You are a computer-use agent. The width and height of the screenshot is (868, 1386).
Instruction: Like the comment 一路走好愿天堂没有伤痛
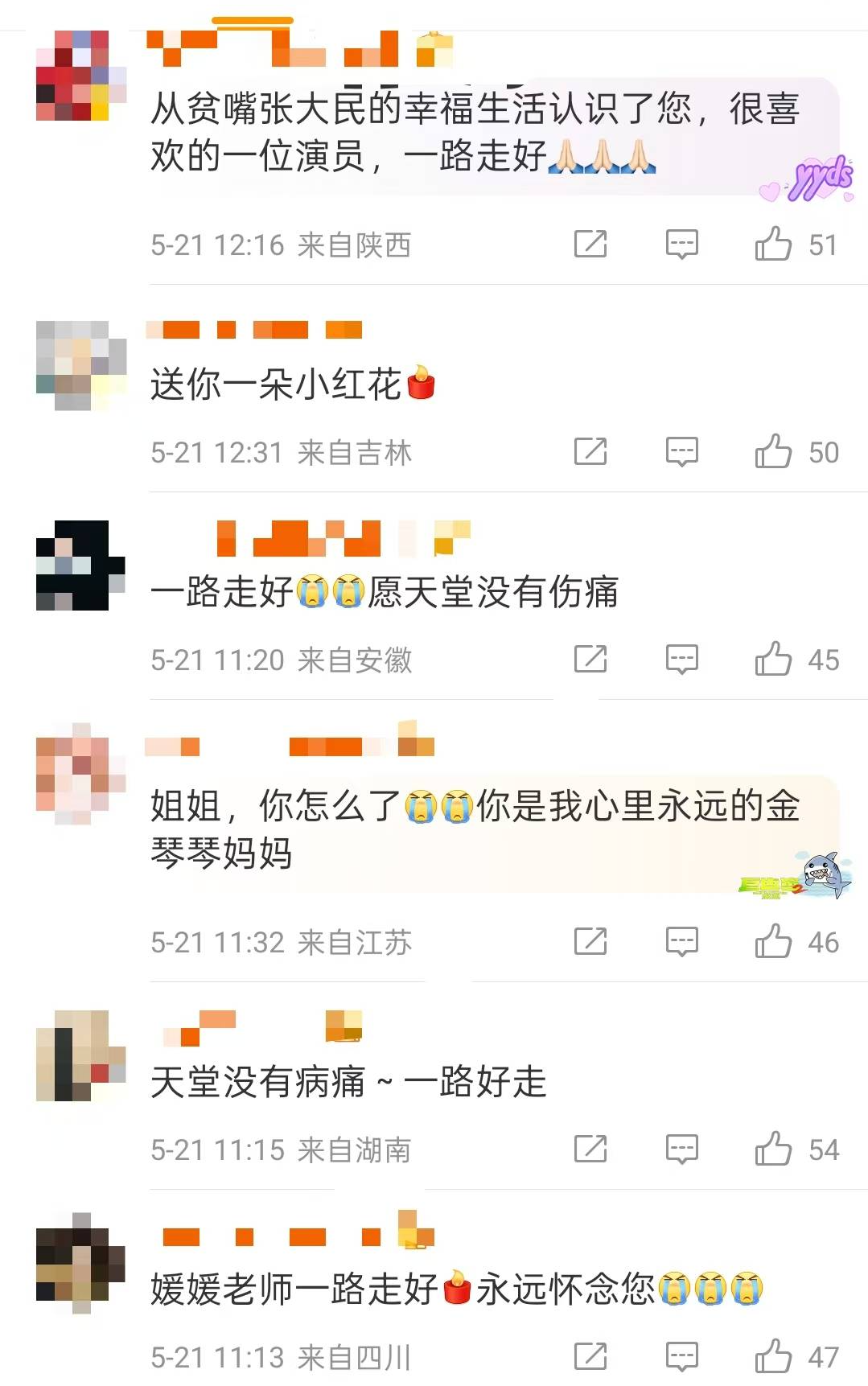[x=773, y=660]
